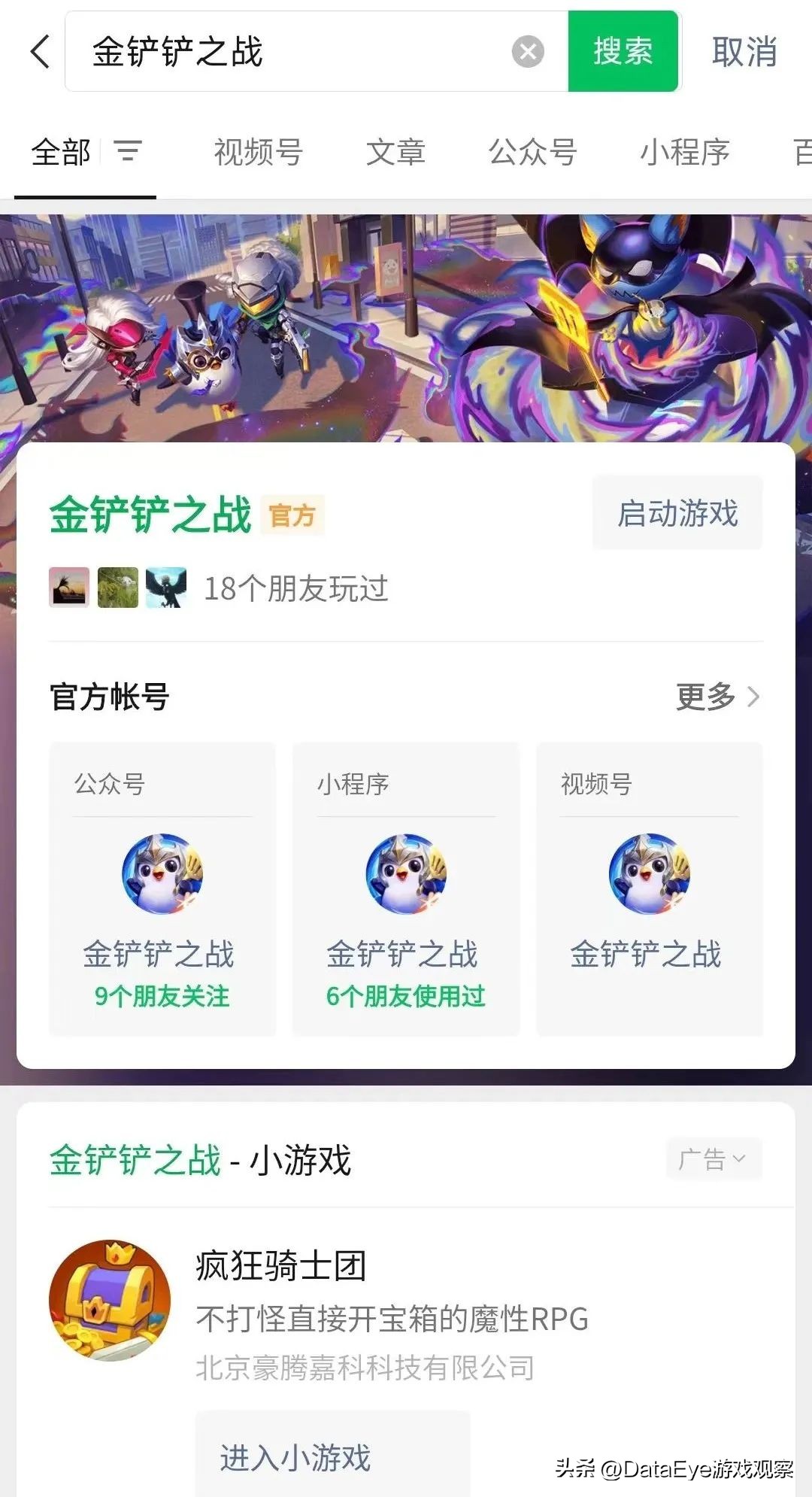Screen dimensions: 812x1497
Task: Tap the 启动游戏 button
Action: coord(676,512)
